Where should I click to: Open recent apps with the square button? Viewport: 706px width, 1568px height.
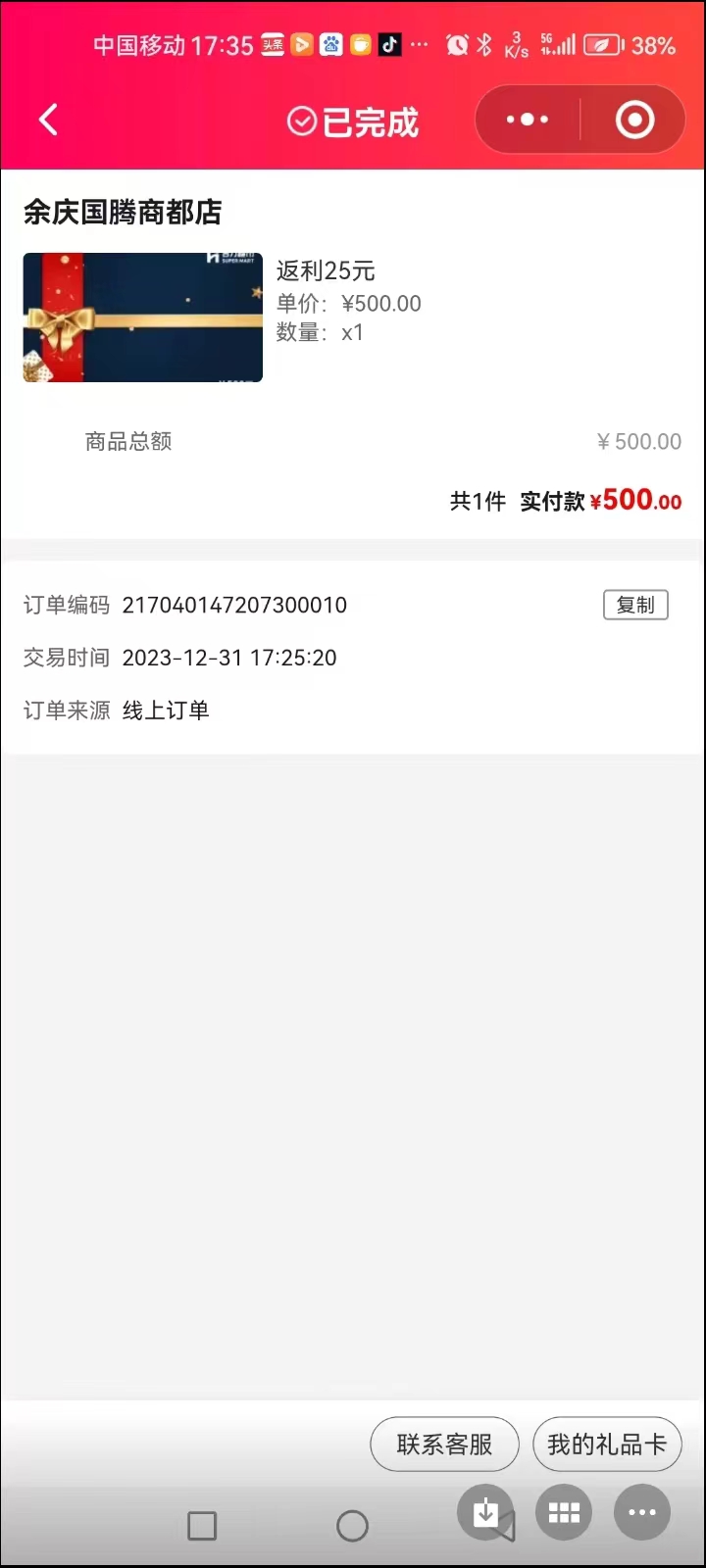tap(202, 1526)
